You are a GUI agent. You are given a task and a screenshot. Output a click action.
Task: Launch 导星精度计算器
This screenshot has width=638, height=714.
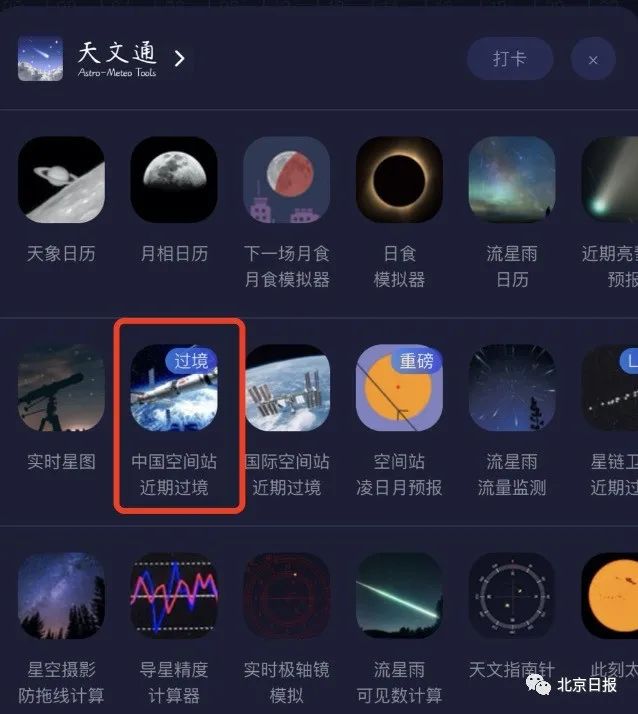click(x=174, y=596)
